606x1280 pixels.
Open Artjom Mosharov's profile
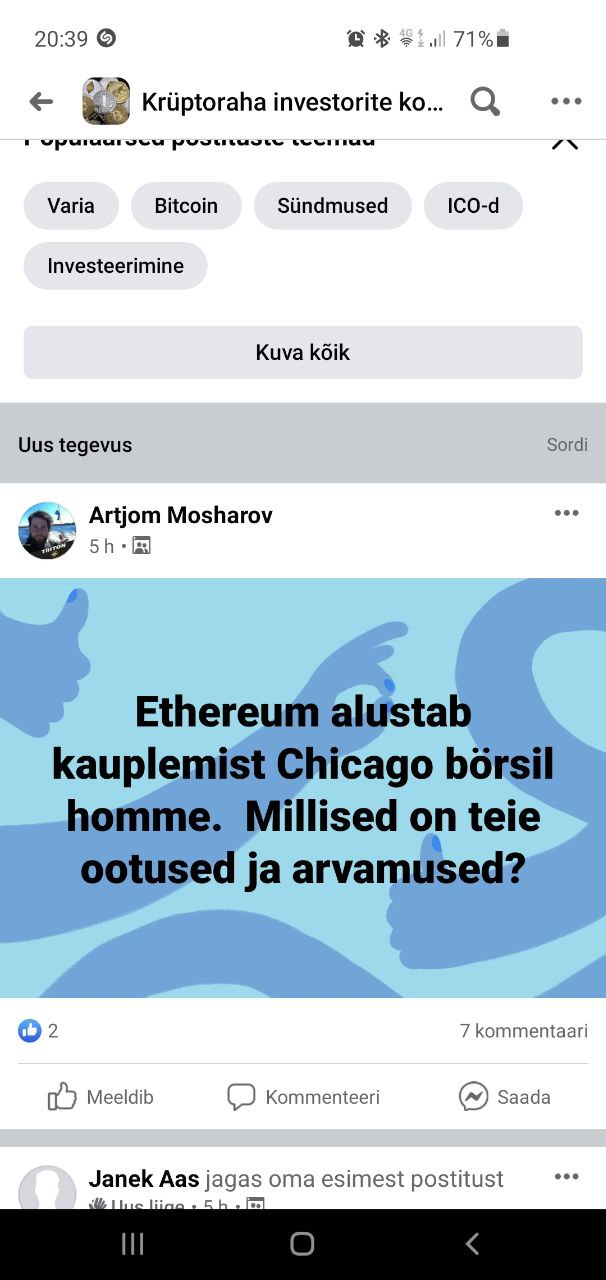tap(180, 515)
